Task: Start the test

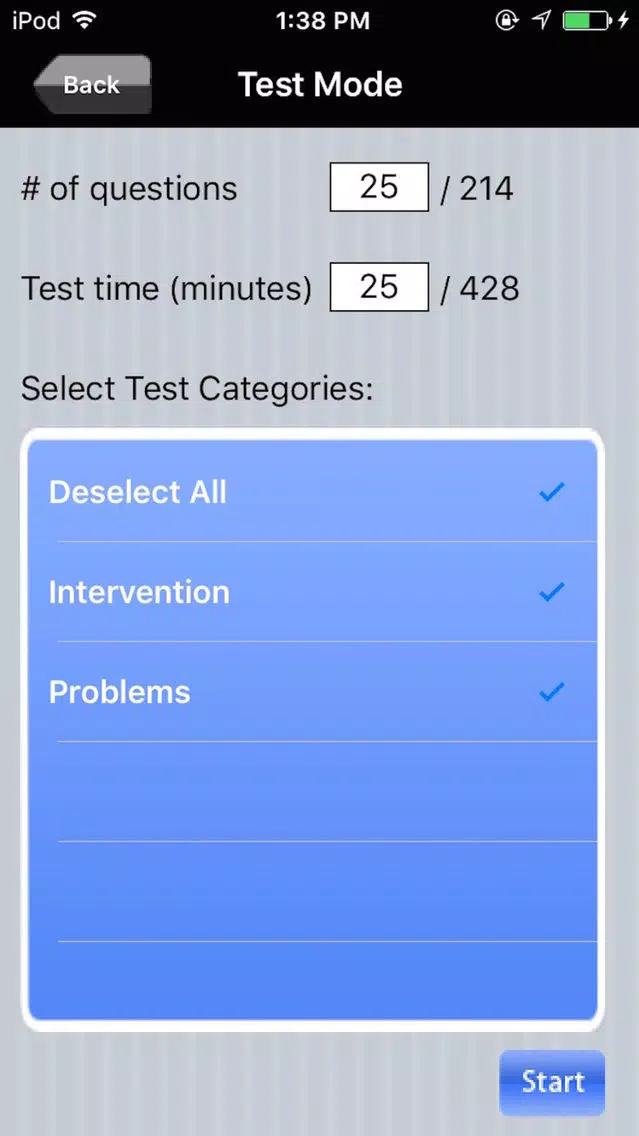Action: tap(552, 1082)
